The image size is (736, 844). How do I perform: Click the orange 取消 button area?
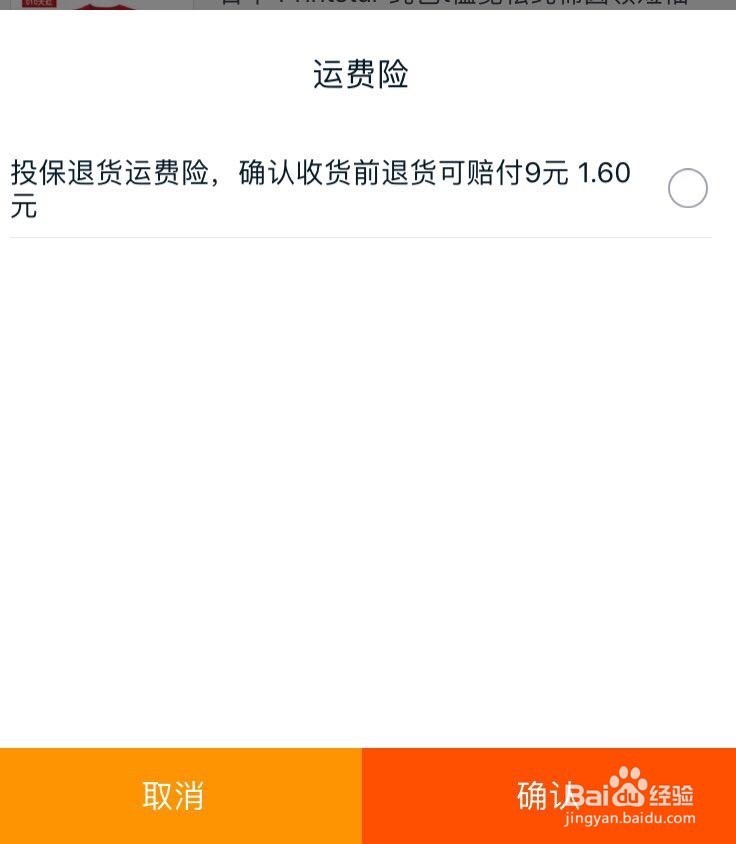tap(180, 796)
